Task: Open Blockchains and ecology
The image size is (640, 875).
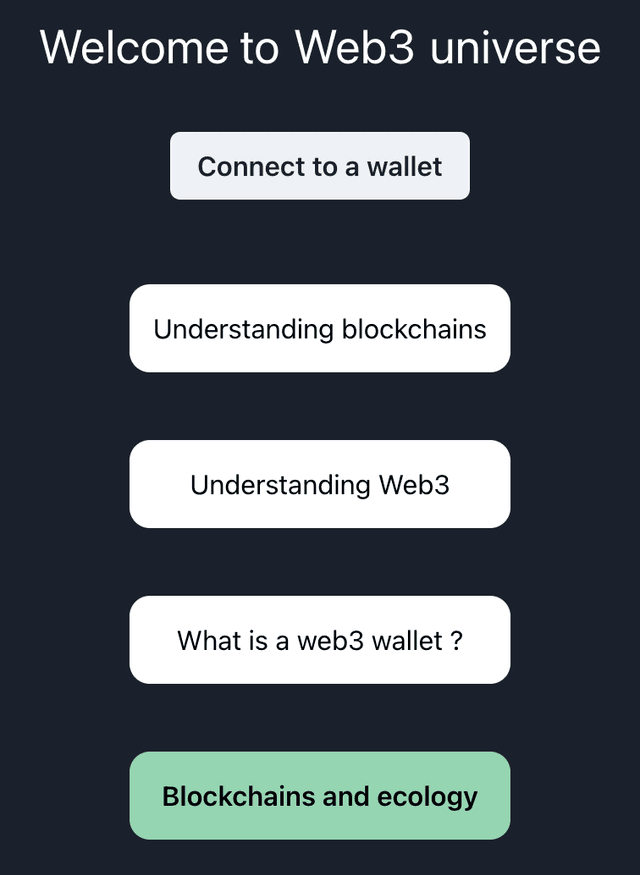Action: [319, 796]
